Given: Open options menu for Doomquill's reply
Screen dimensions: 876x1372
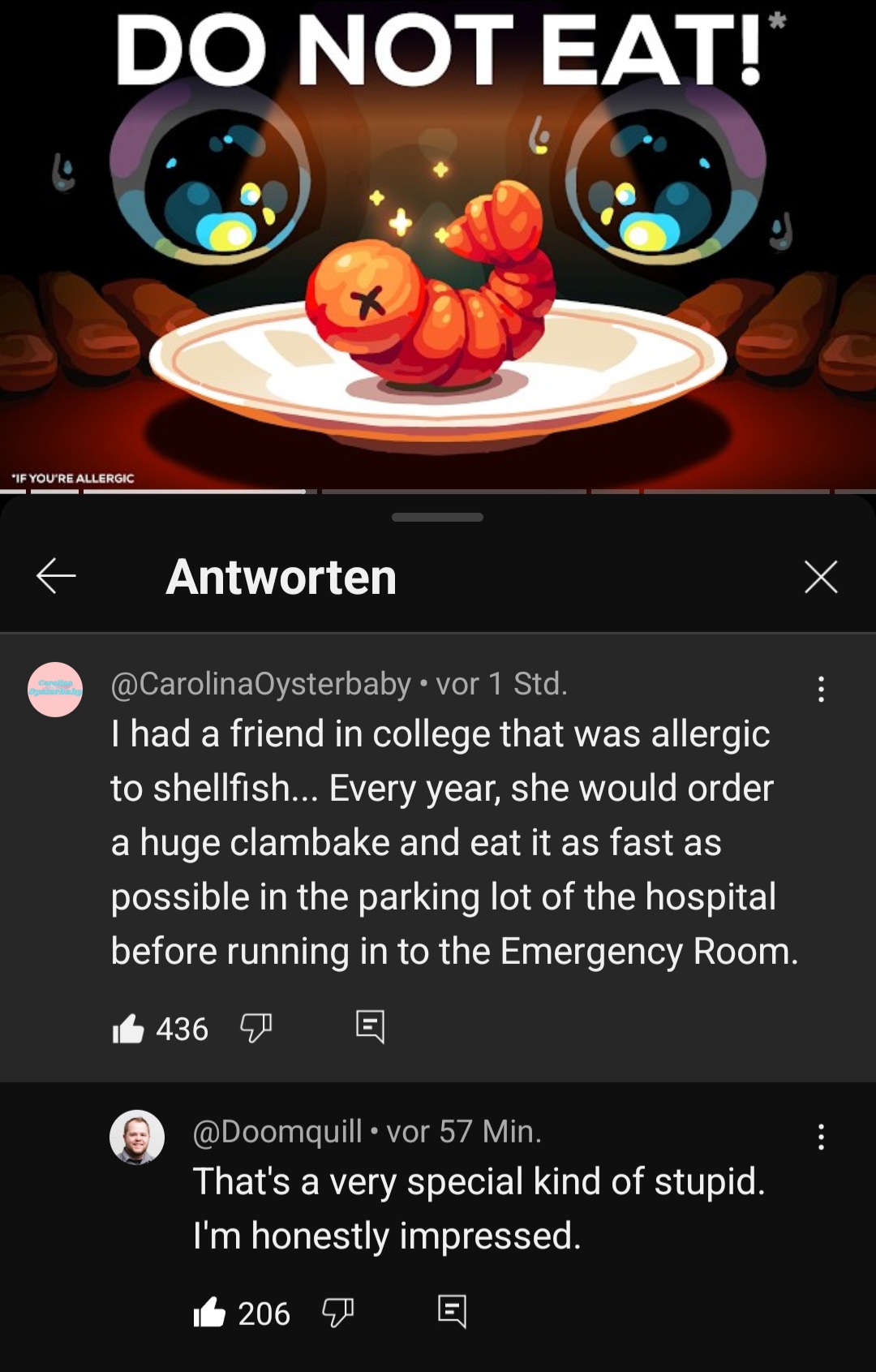Looking at the screenshot, I should click(821, 1137).
